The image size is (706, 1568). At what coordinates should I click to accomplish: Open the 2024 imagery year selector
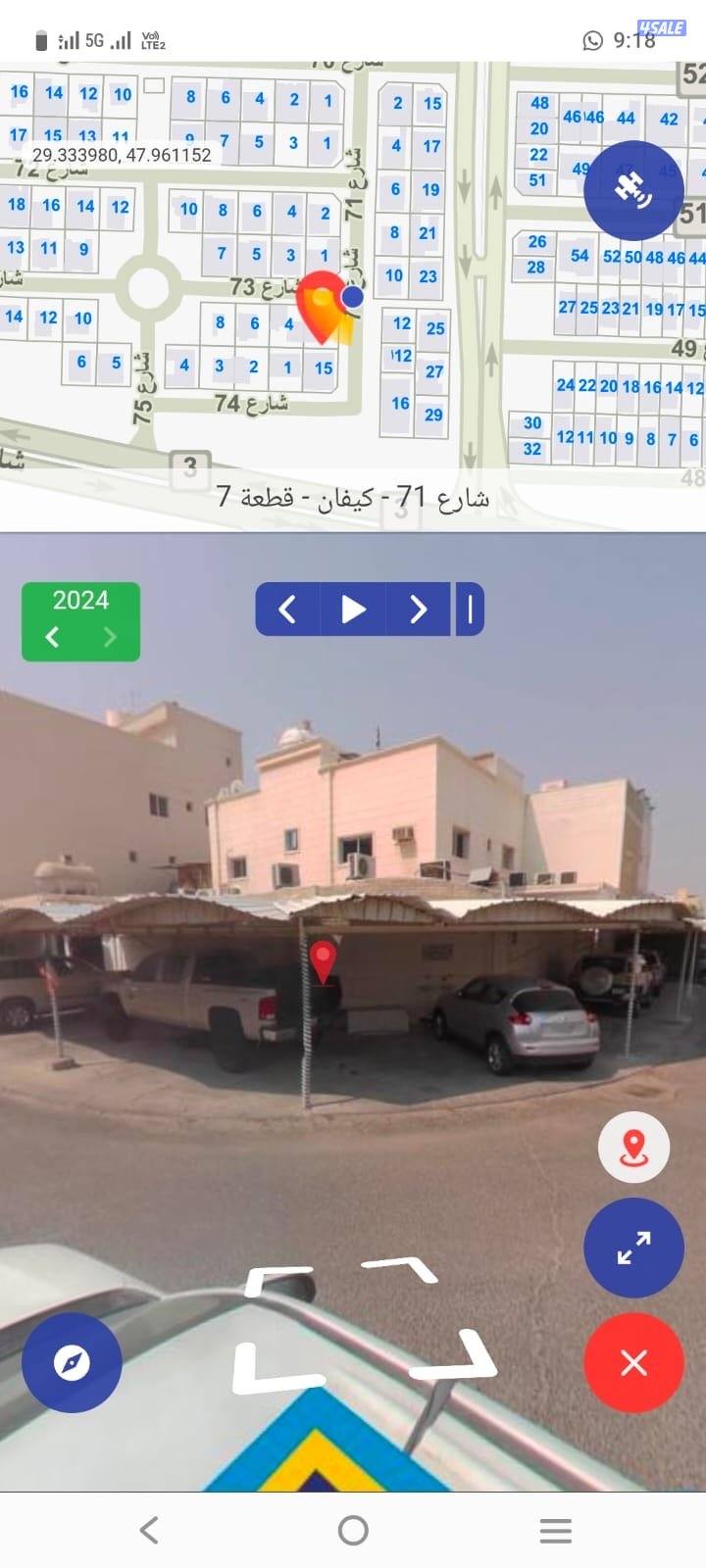(80, 601)
